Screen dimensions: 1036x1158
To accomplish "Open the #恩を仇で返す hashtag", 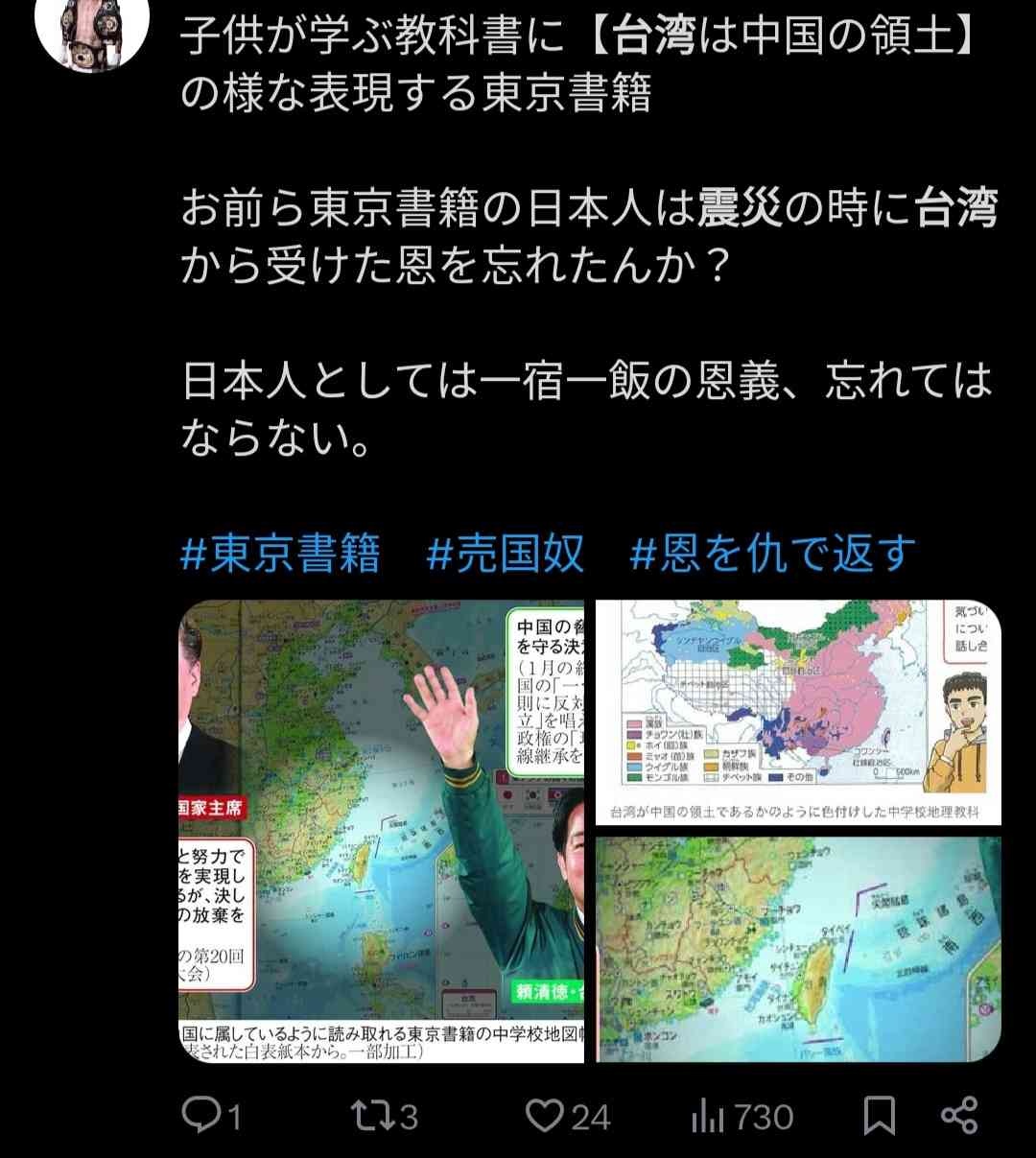I will 772,554.
